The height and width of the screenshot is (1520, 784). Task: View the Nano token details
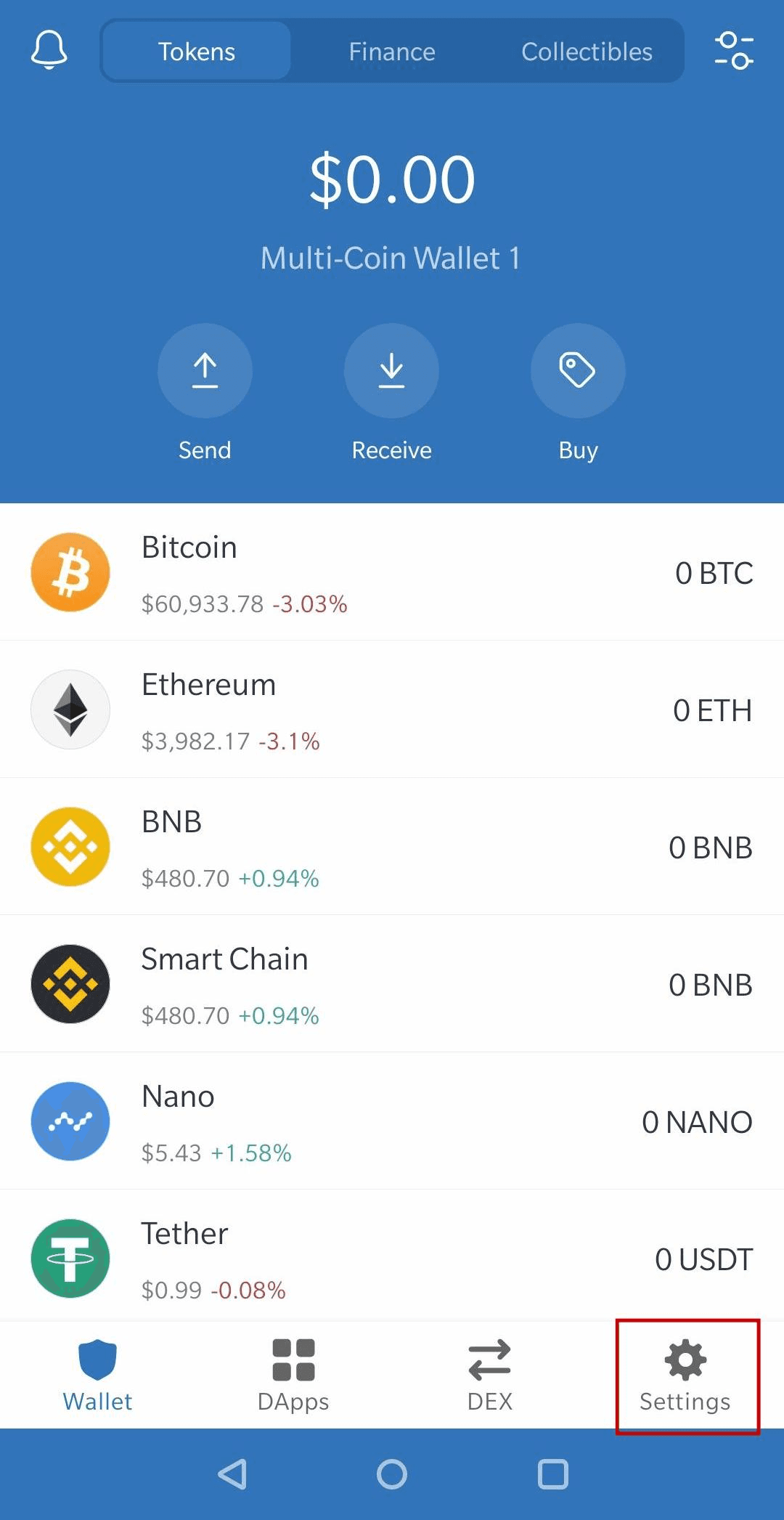point(392,1121)
